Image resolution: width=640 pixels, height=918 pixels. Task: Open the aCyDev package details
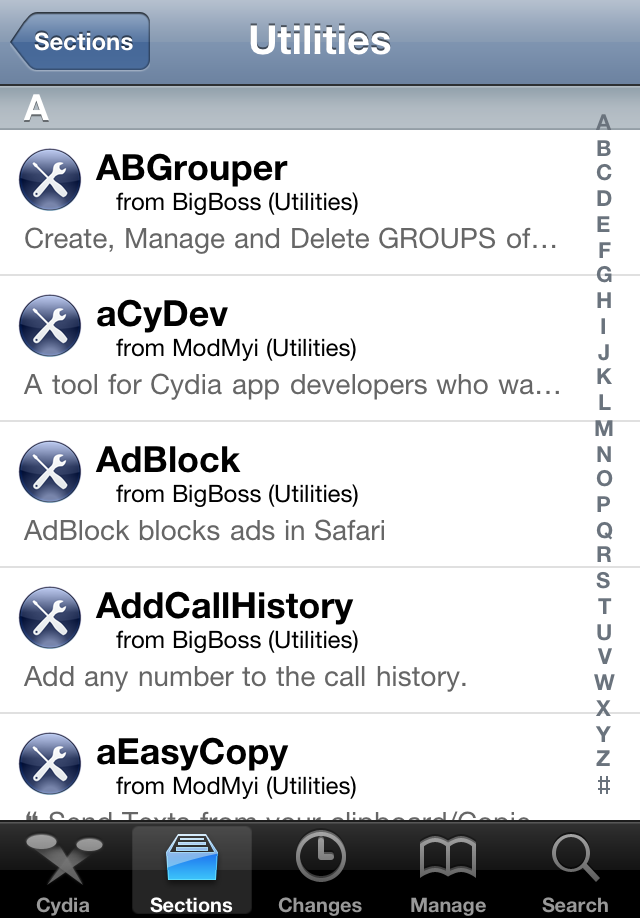point(290,349)
